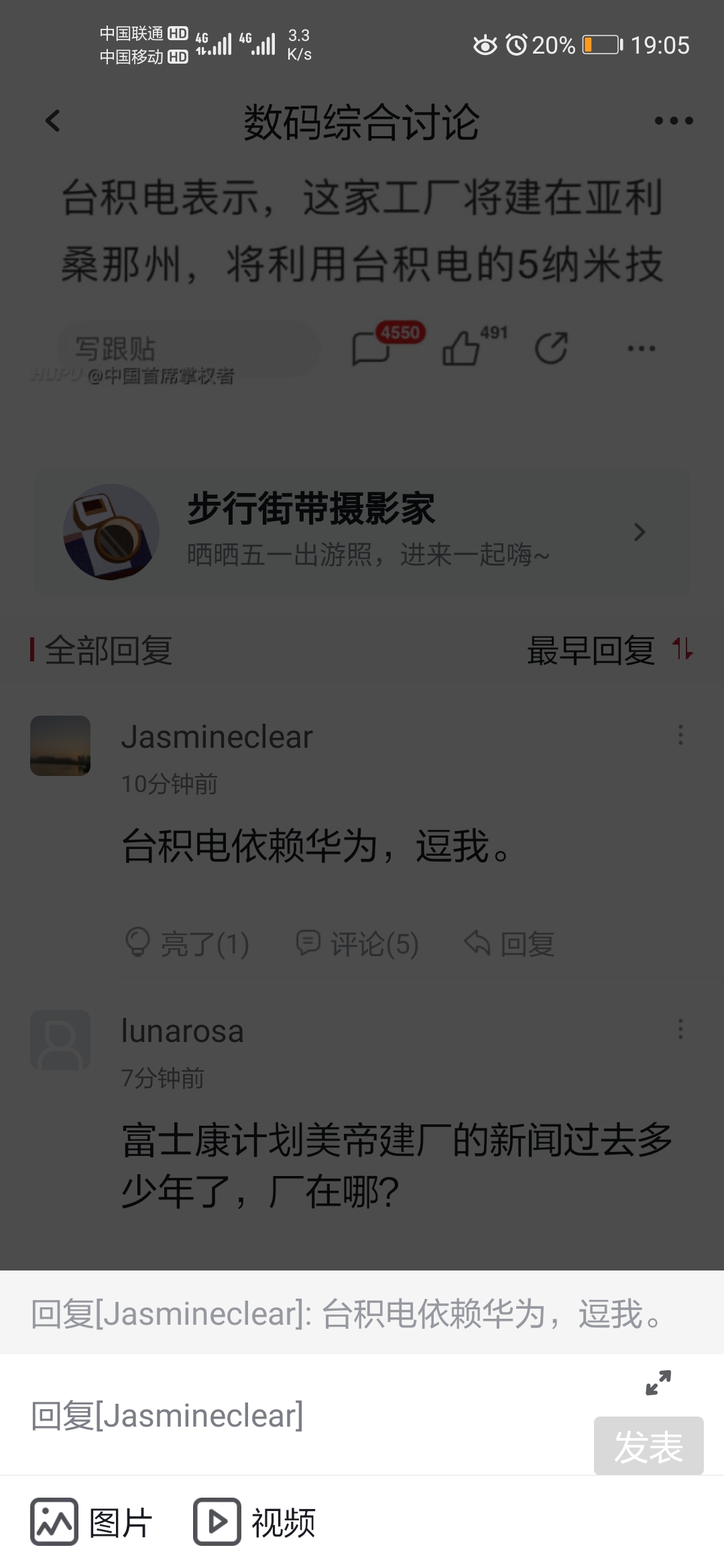Attach an image using 图片
This screenshot has width=724, height=1568.
[x=92, y=1522]
